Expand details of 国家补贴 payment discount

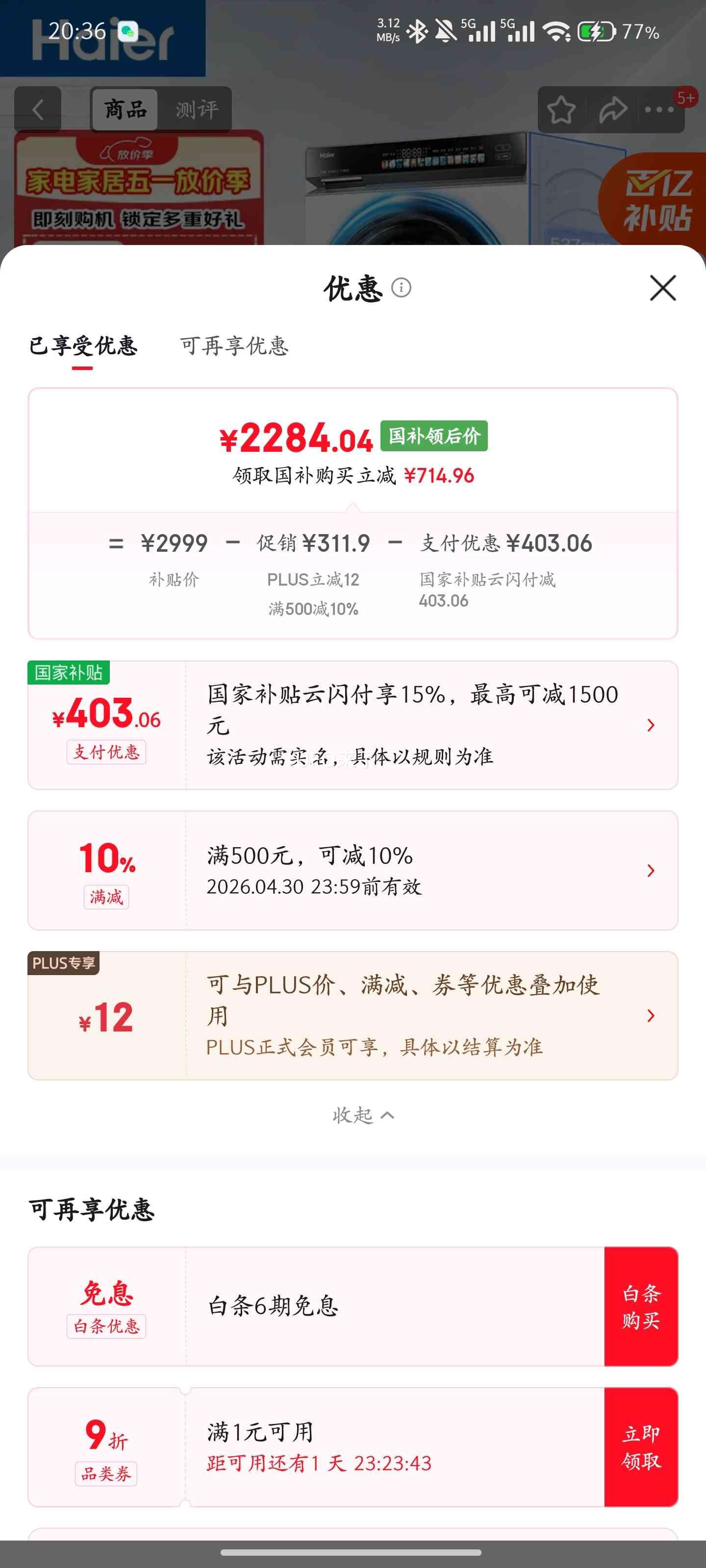tap(651, 724)
